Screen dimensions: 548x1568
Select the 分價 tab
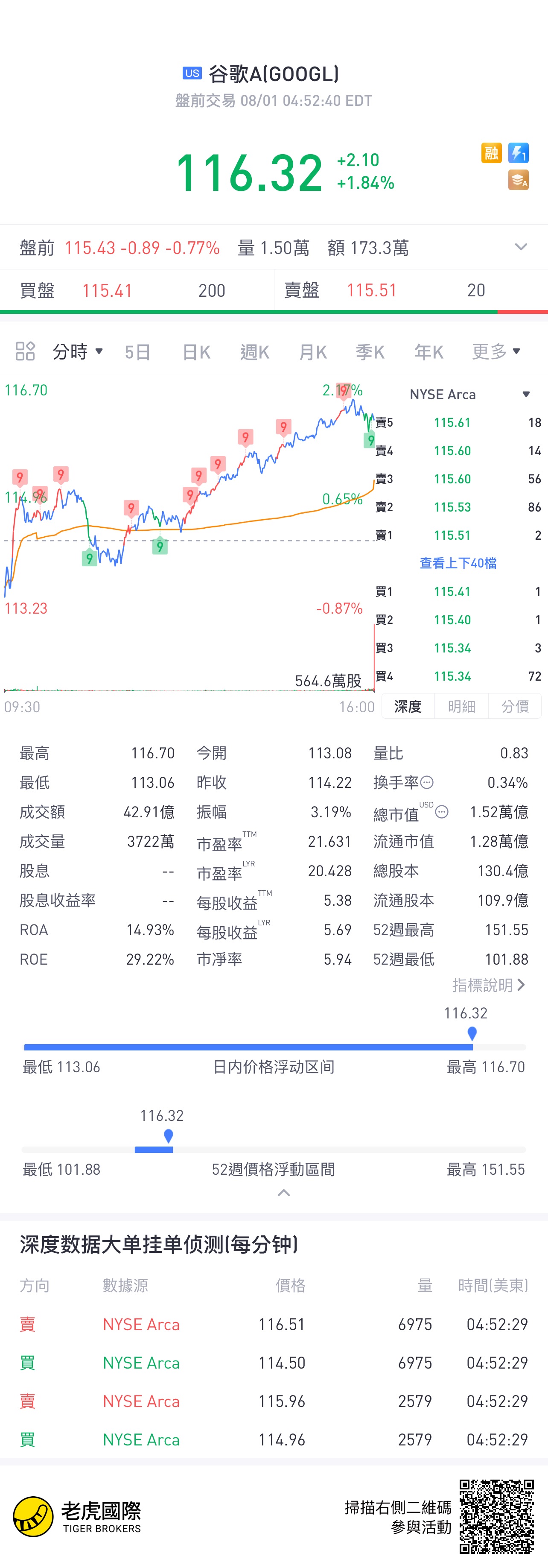[515, 706]
